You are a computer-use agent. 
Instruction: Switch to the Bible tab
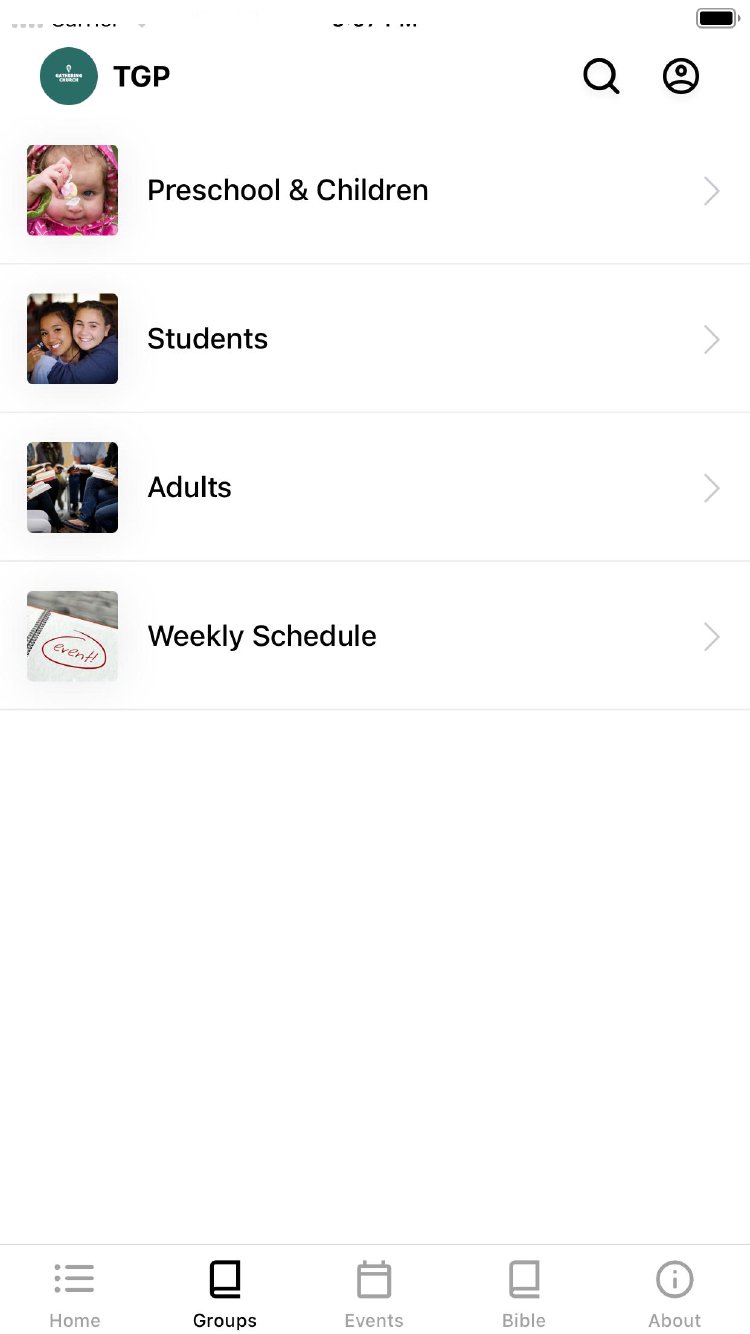[x=524, y=1294]
